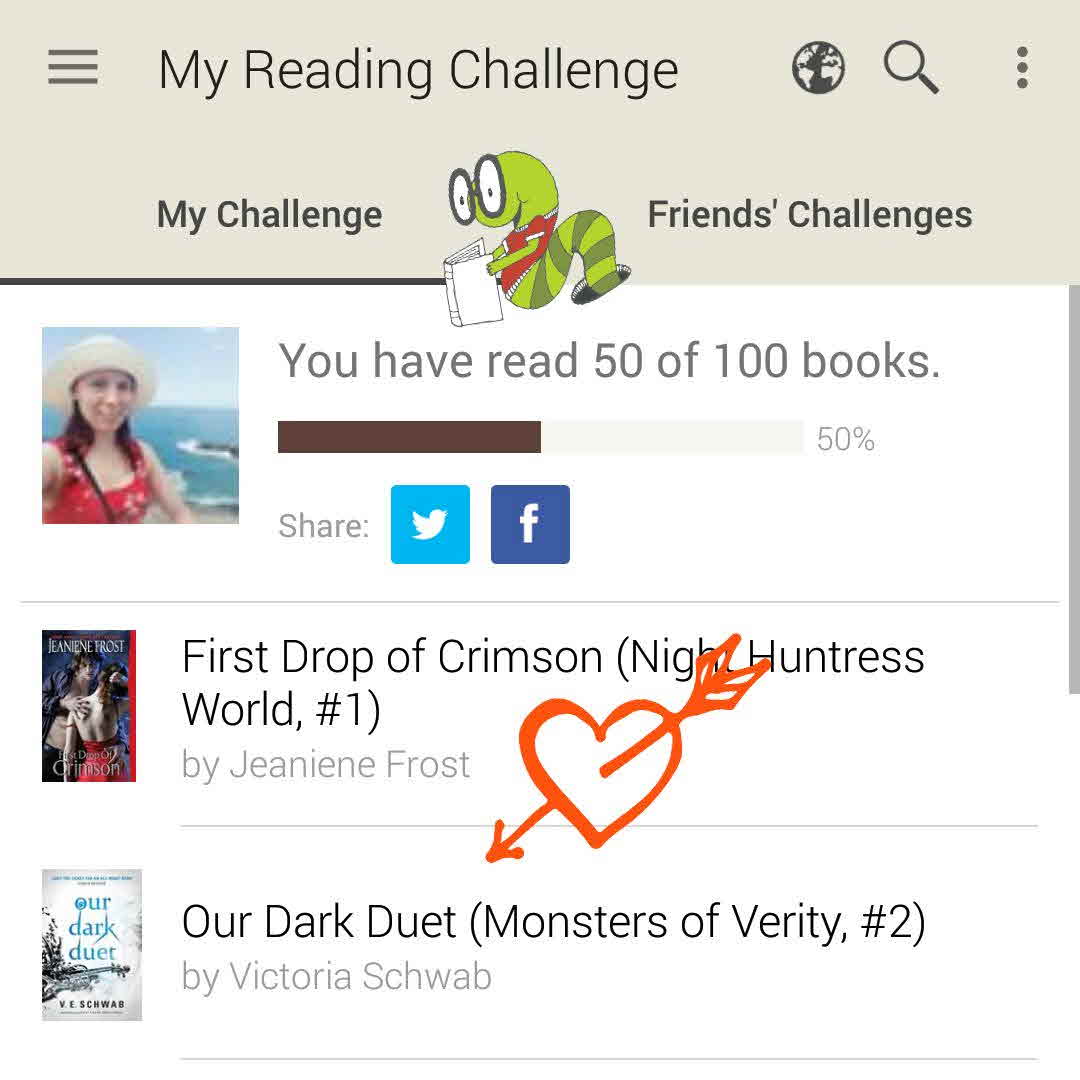
Task: Open search from the app bar
Action: pos(911,69)
